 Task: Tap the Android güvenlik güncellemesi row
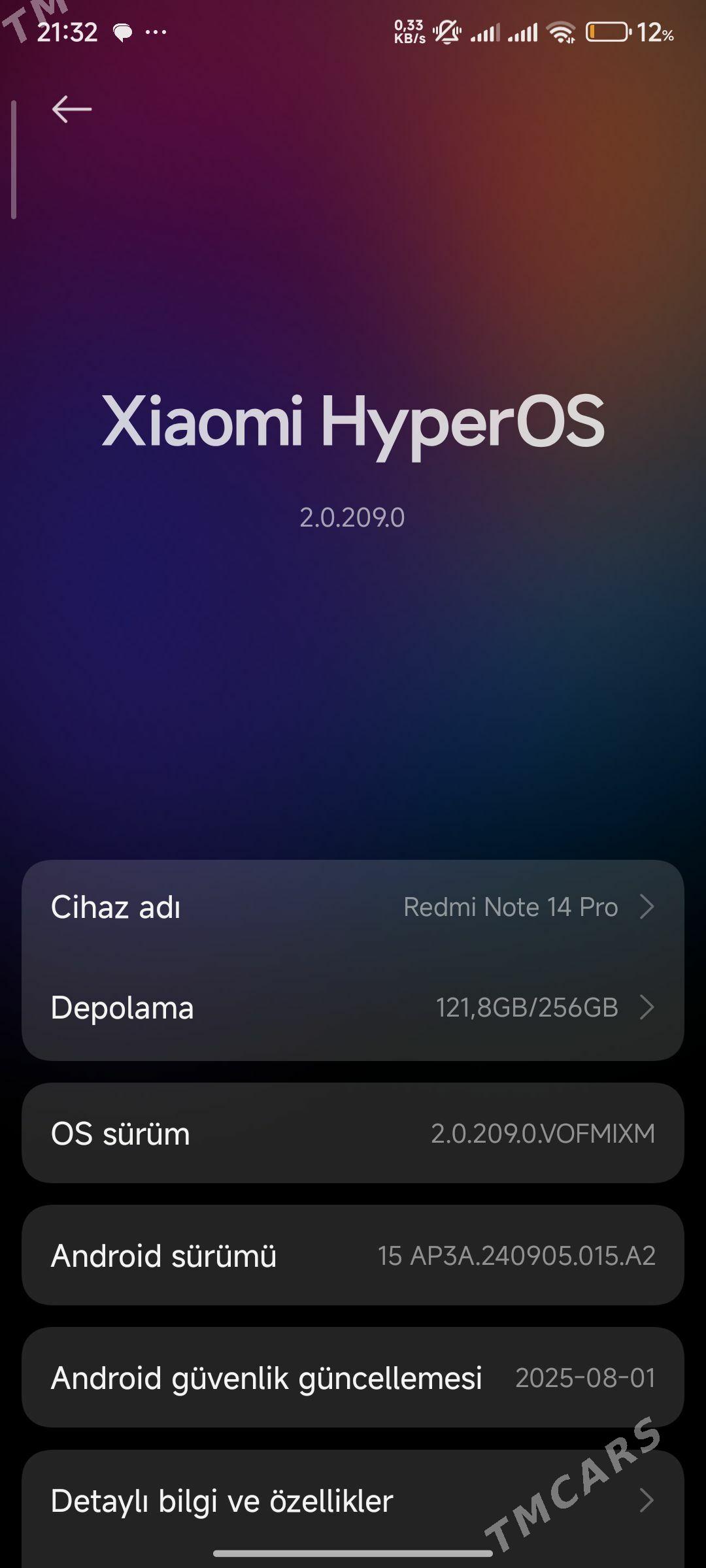pyautogui.click(x=353, y=1379)
